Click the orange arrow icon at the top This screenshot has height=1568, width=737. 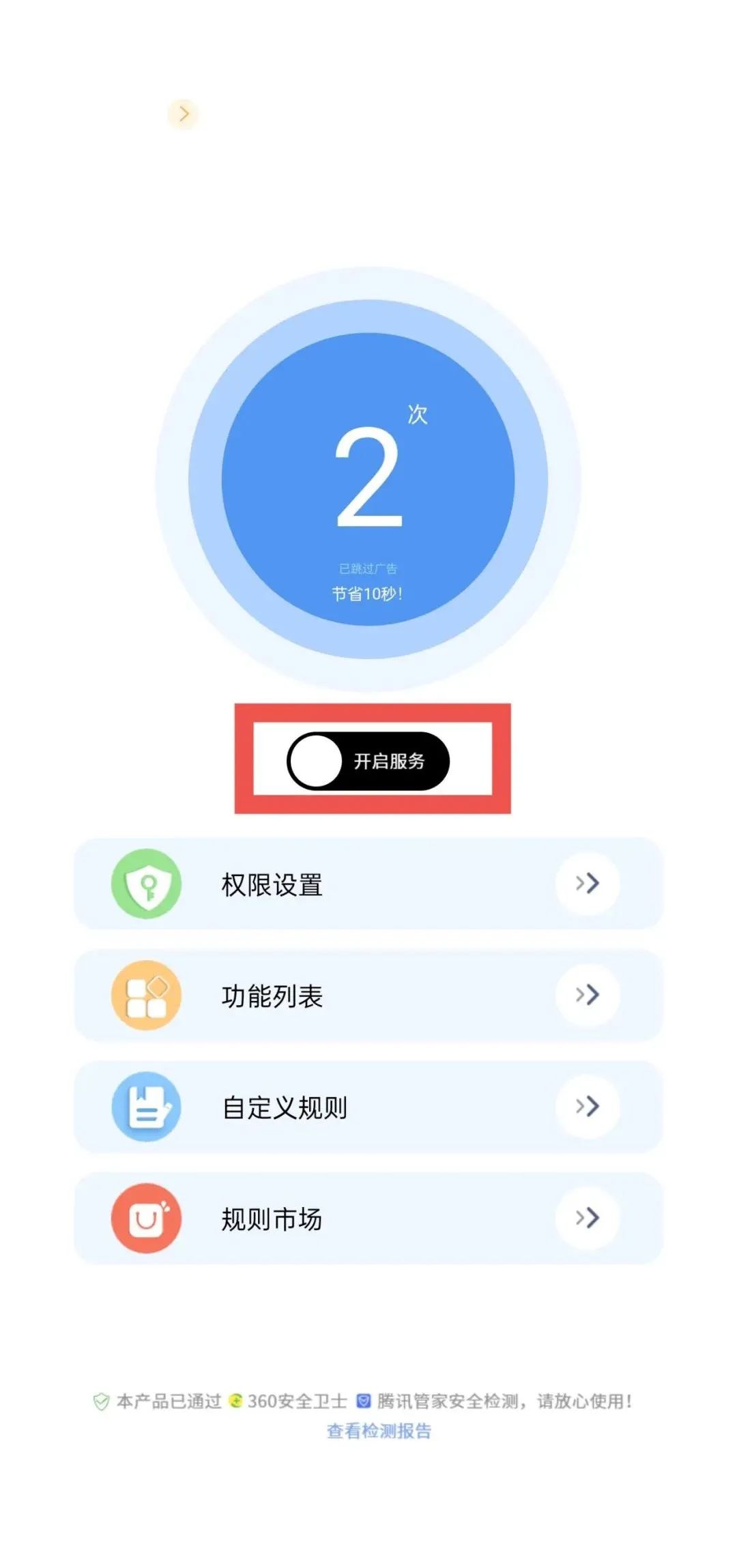coord(182,114)
